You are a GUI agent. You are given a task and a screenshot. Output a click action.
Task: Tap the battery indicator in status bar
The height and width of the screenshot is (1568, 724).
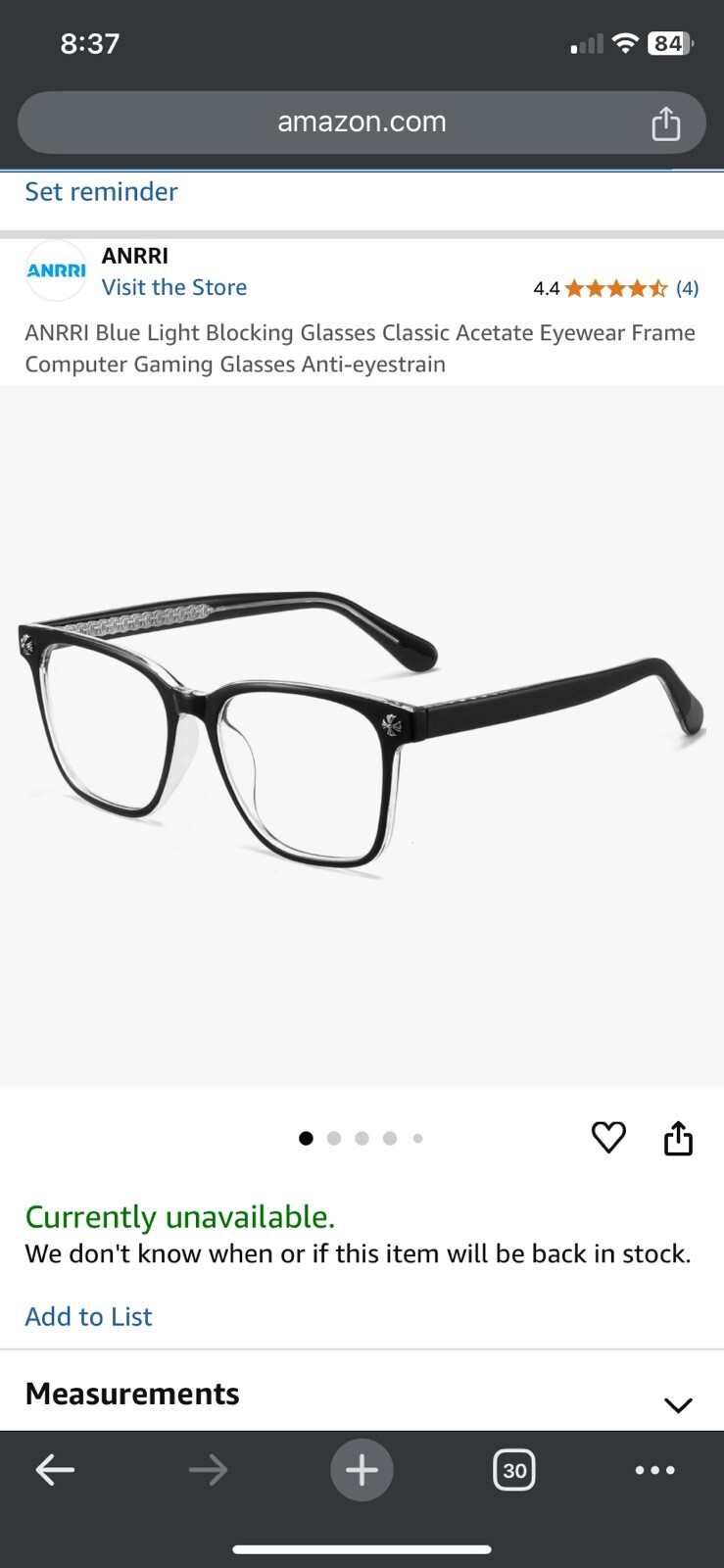[670, 43]
